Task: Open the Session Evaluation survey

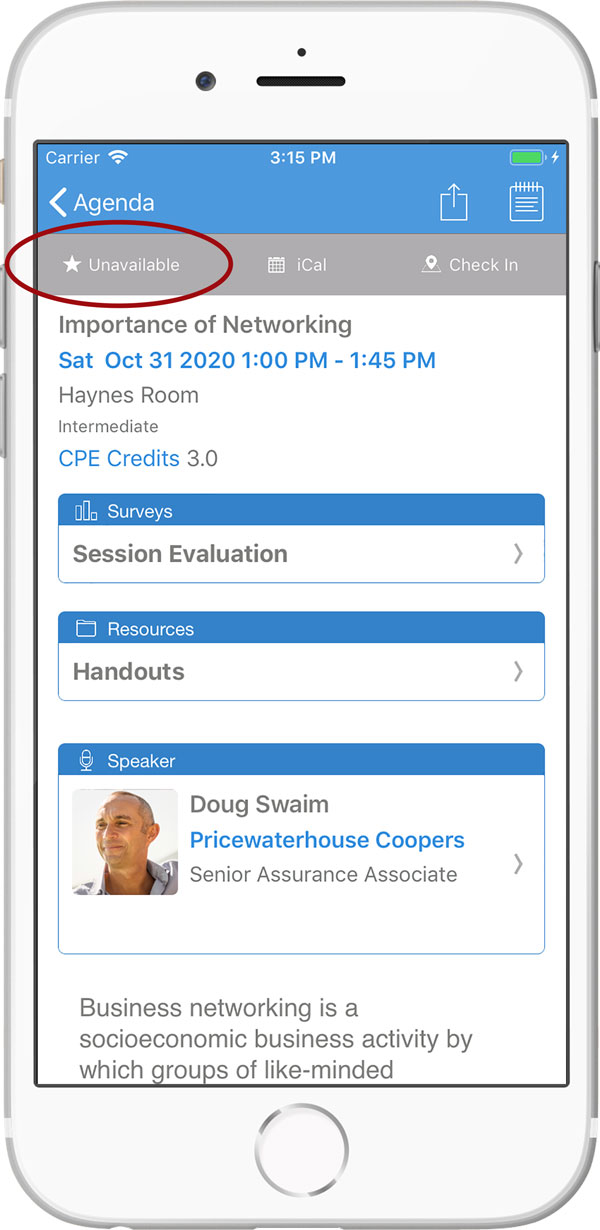Action: point(301,553)
